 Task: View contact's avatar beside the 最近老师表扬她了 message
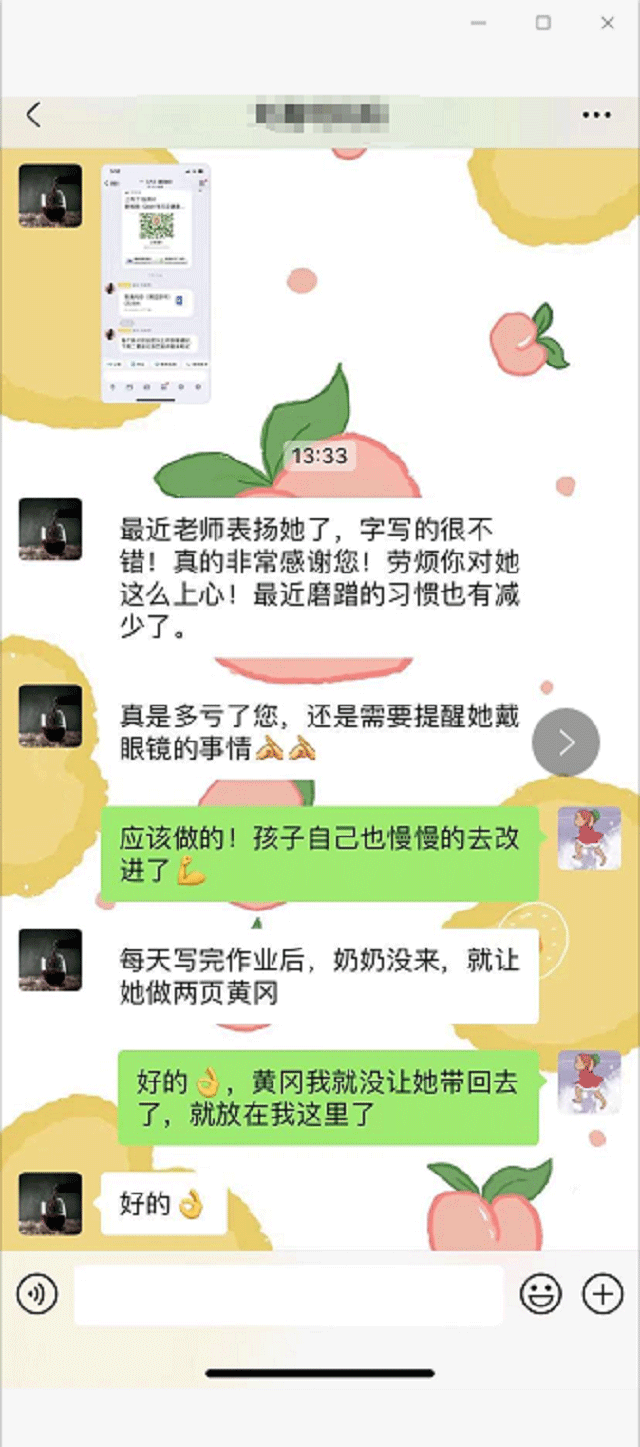pos(50,529)
